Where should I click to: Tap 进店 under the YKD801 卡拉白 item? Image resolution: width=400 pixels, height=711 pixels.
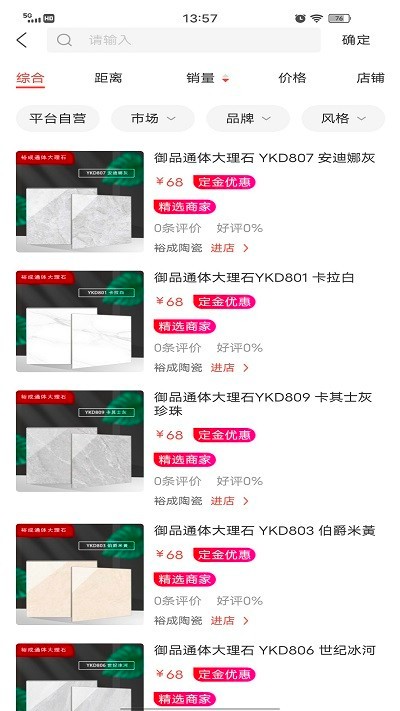(x=230, y=368)
